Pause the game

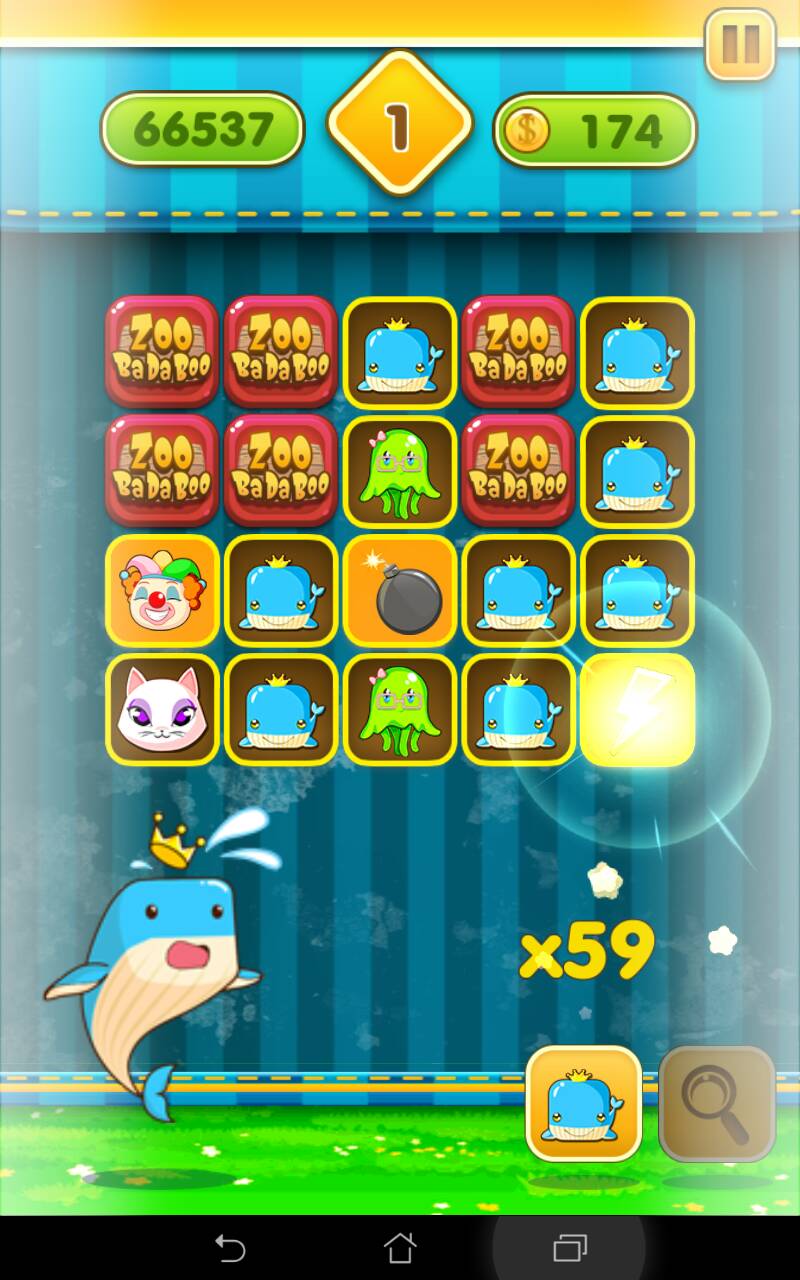tap(741, 44)
